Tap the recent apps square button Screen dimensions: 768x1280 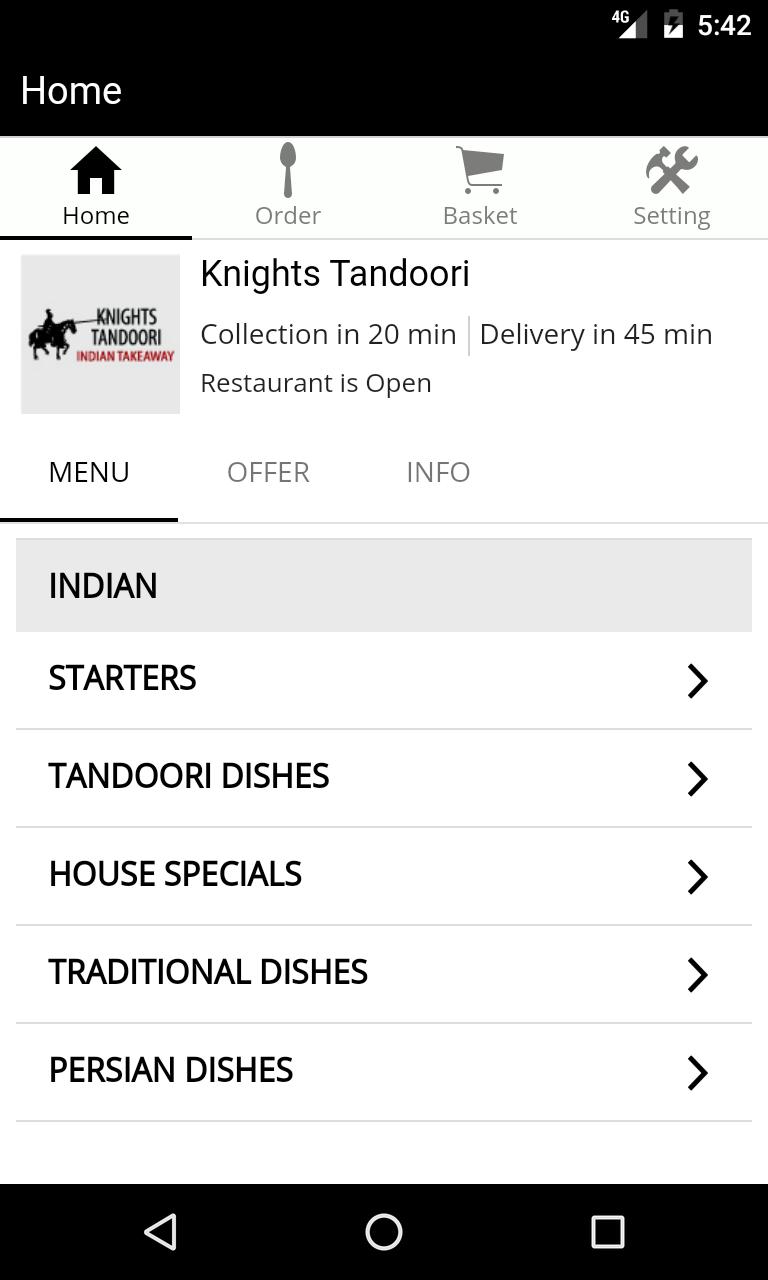point(607,1232)
